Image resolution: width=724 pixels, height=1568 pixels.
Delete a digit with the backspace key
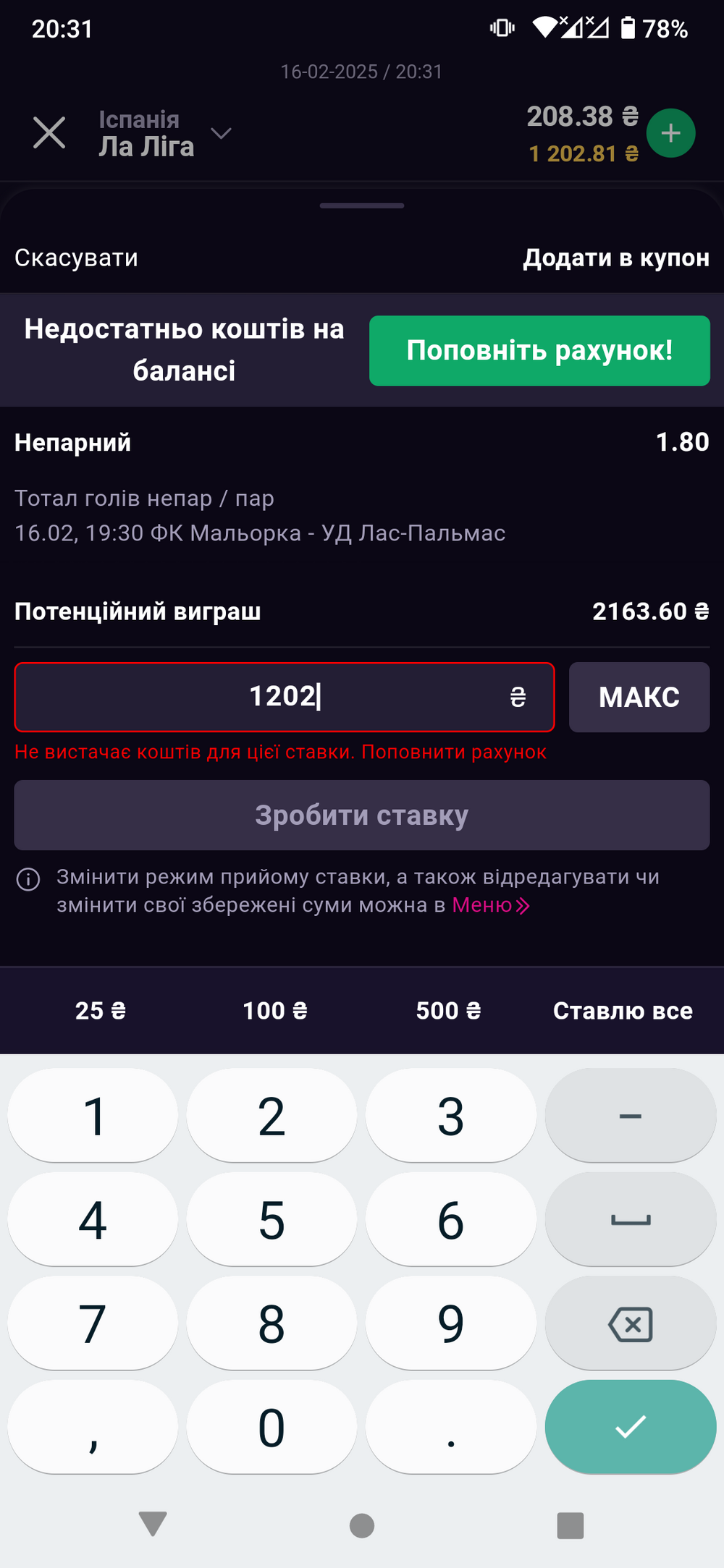[x=631, y=1324]
